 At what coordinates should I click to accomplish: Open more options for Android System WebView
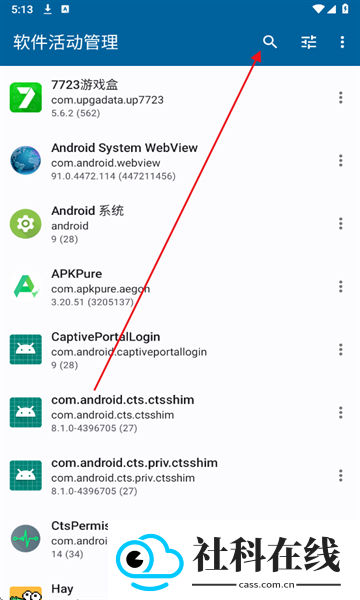(x=340, y=161)
